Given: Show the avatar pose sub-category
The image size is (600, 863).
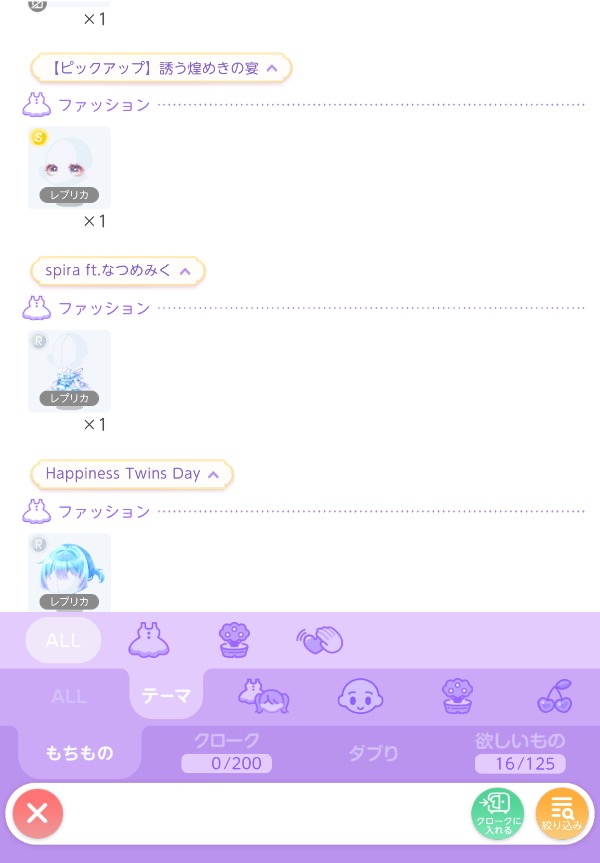Looking at the screenshot, I should pos(263,696).
